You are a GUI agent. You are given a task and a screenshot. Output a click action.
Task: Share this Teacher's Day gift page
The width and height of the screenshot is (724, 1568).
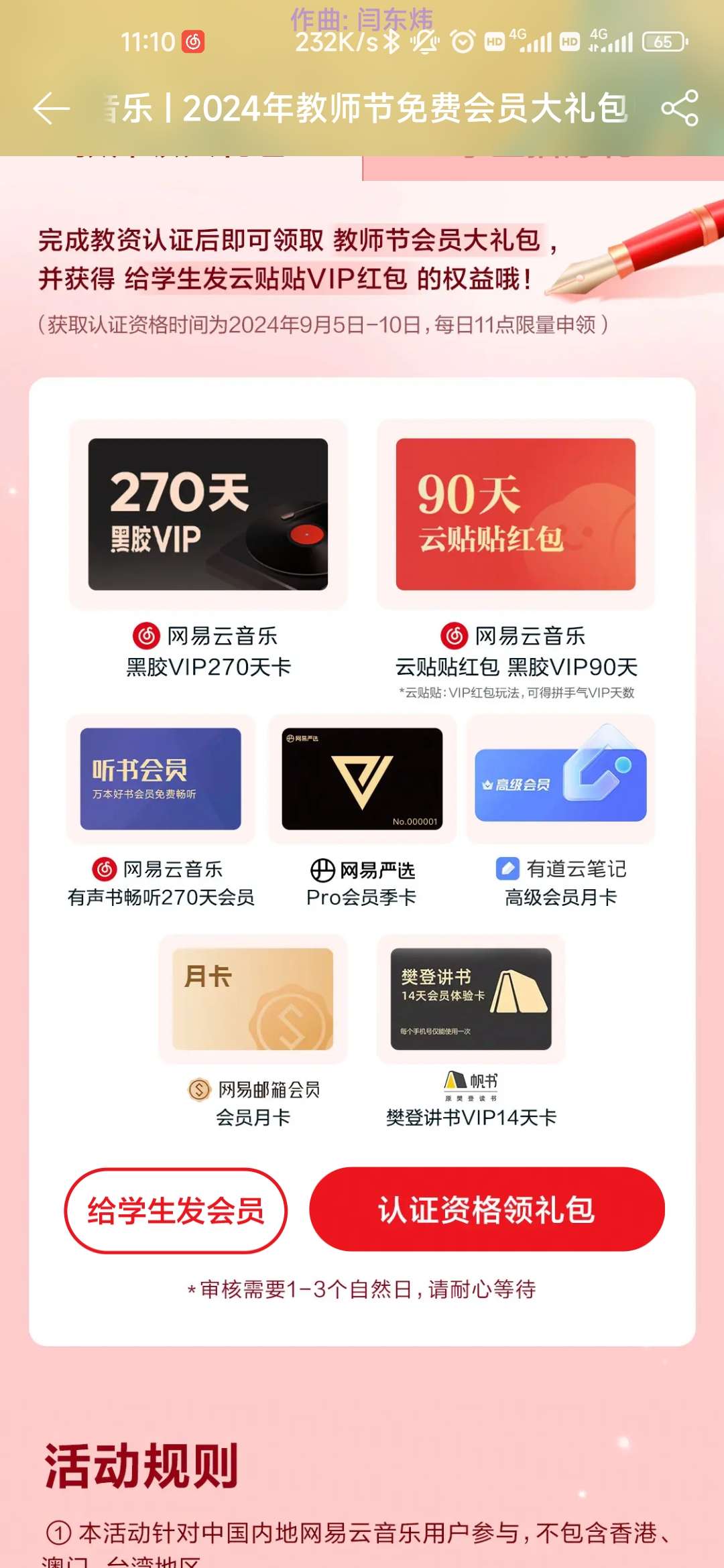pyautogui.click(x=679, y=109)
